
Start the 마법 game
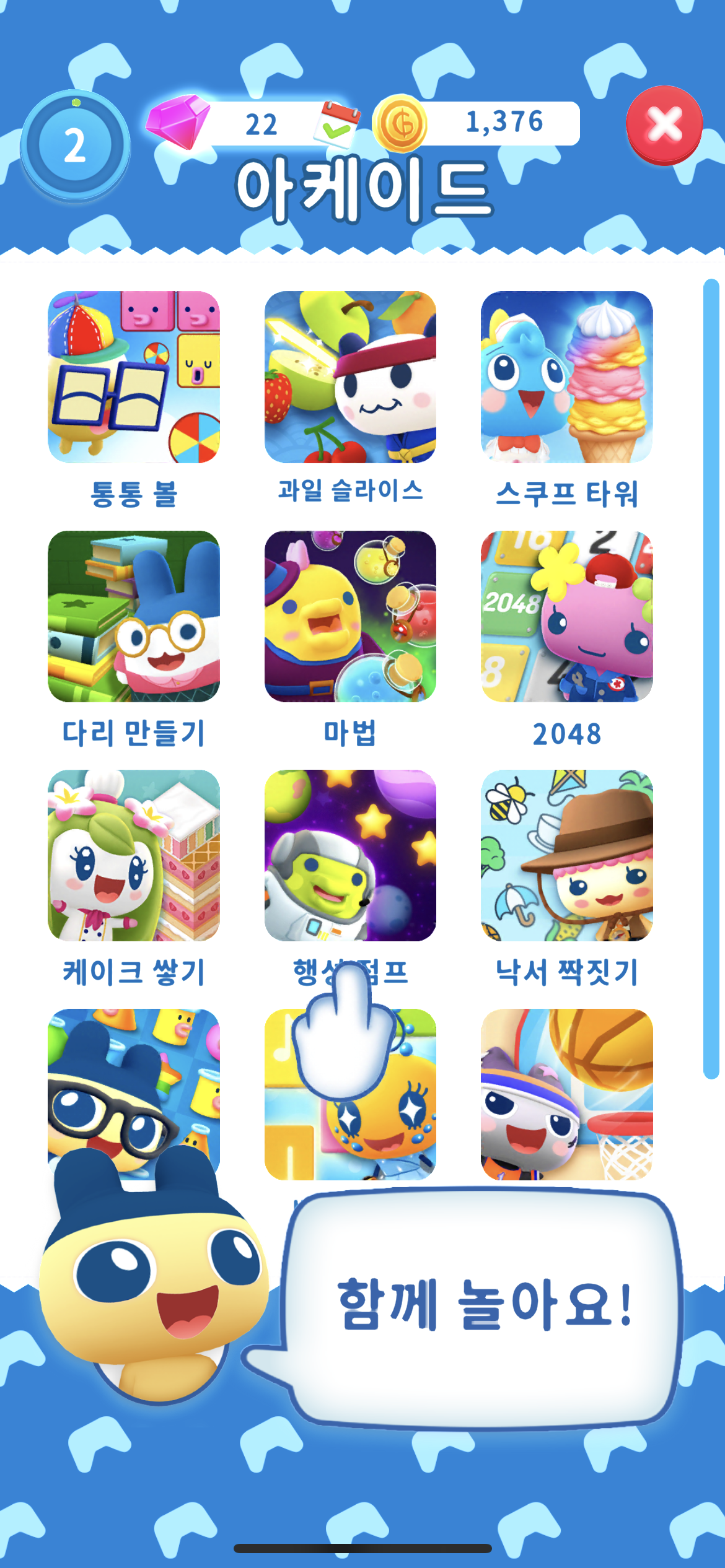point(350,616)
